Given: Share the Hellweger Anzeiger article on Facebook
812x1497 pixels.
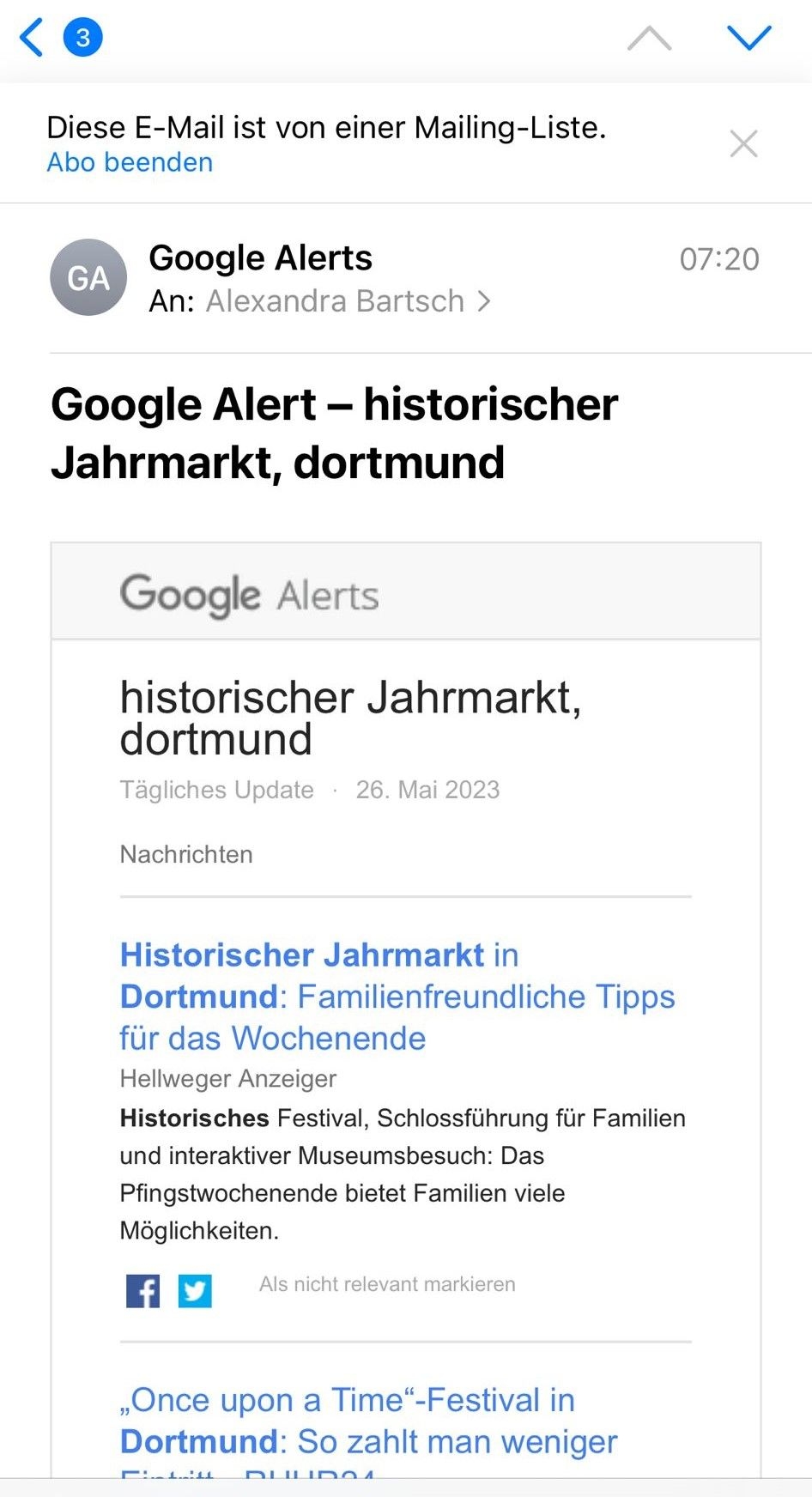Looking at the screenshot, I should pyautogui.click(x=143, y=1290).
